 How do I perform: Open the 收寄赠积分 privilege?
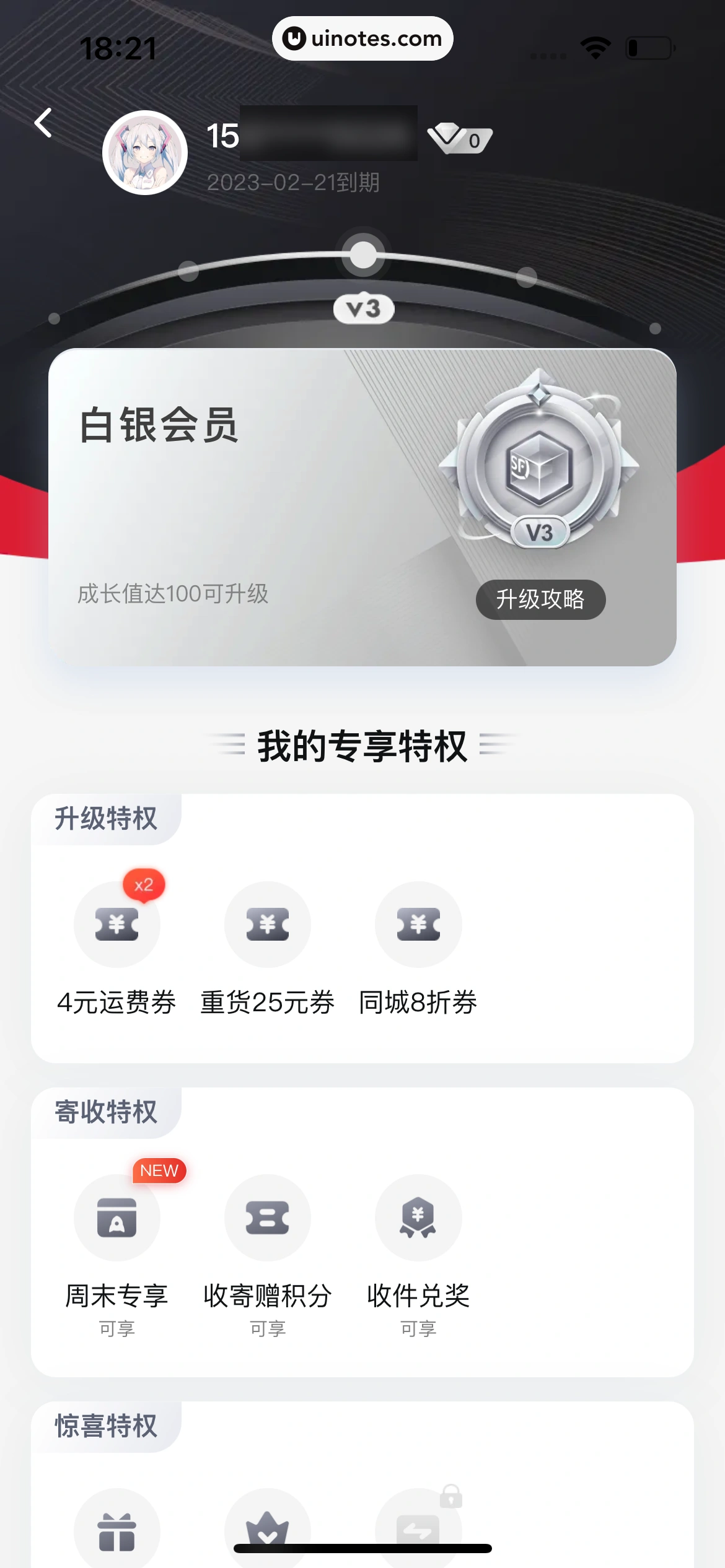pos(267,1217)
